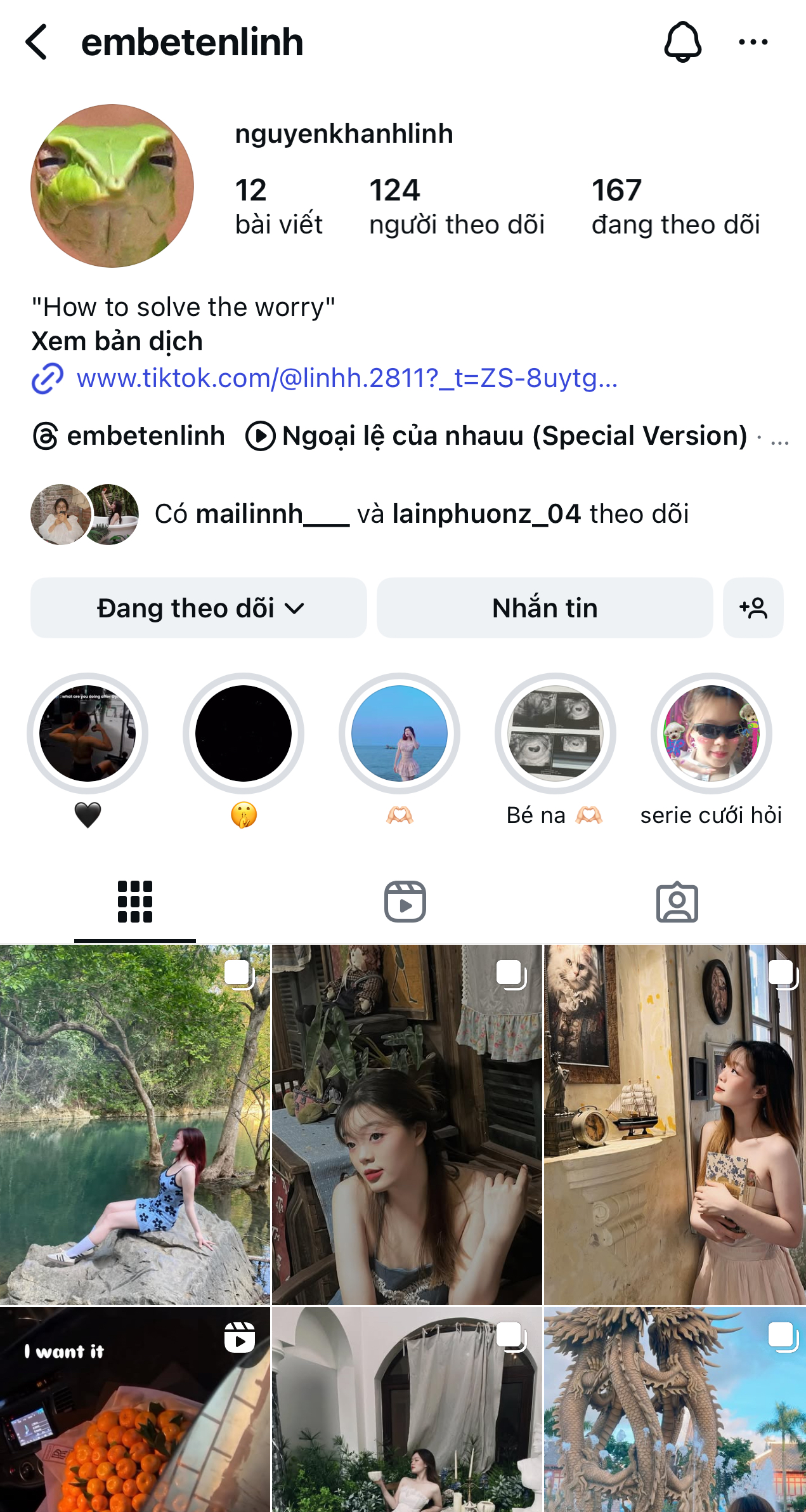Expand the Đang theo dõi dropdown
Image resolution: width=806 pixels, height=1512 pixels.
[x=198, y=608]
